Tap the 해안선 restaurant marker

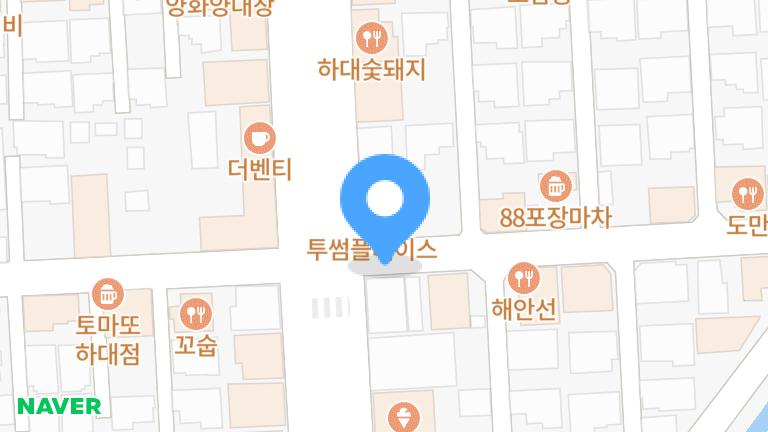coord(523,277)
